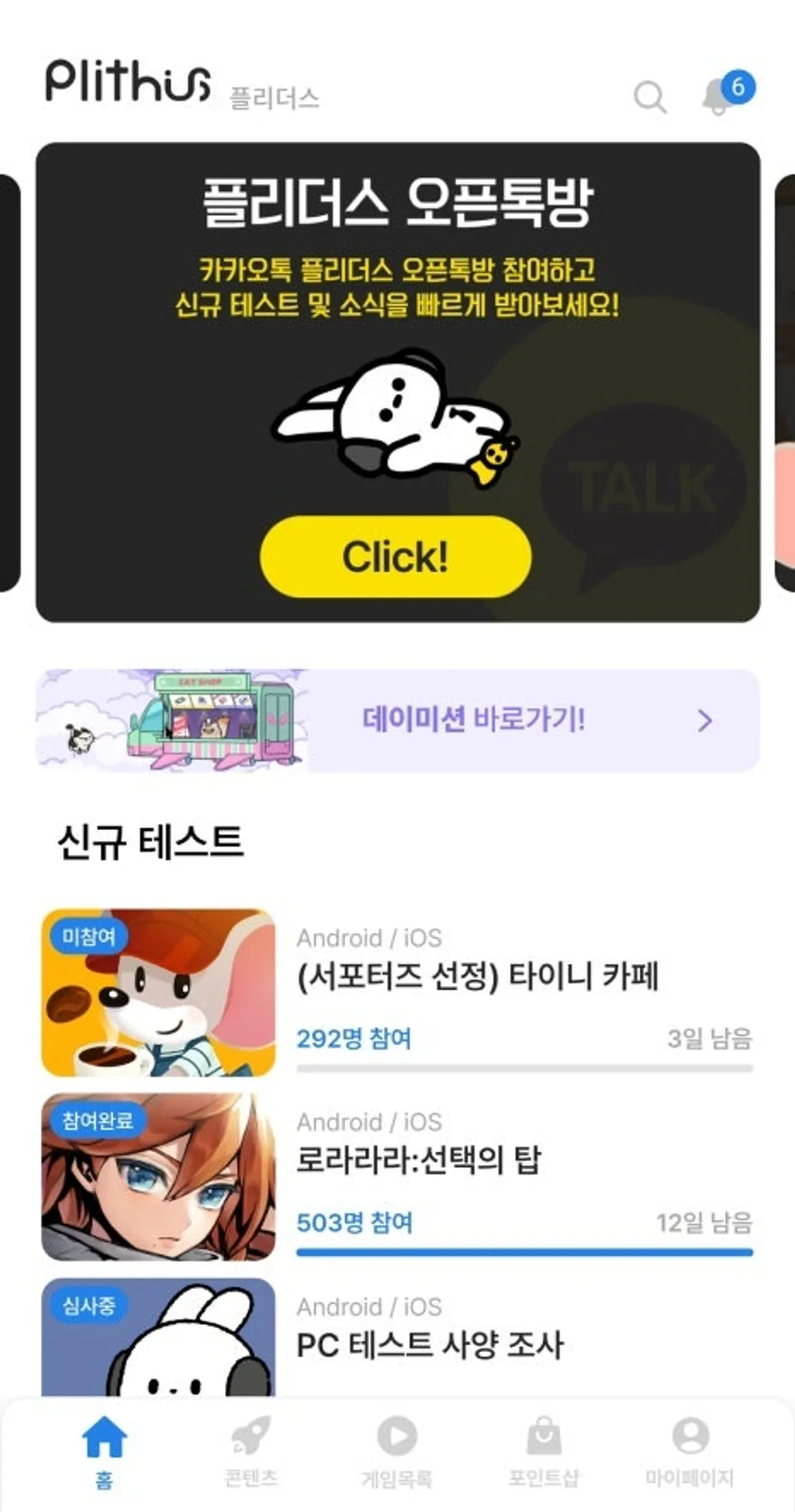The height and width of the screenshot is (1512, 795).
Task: Open the search icon
Action: point(650,97)
